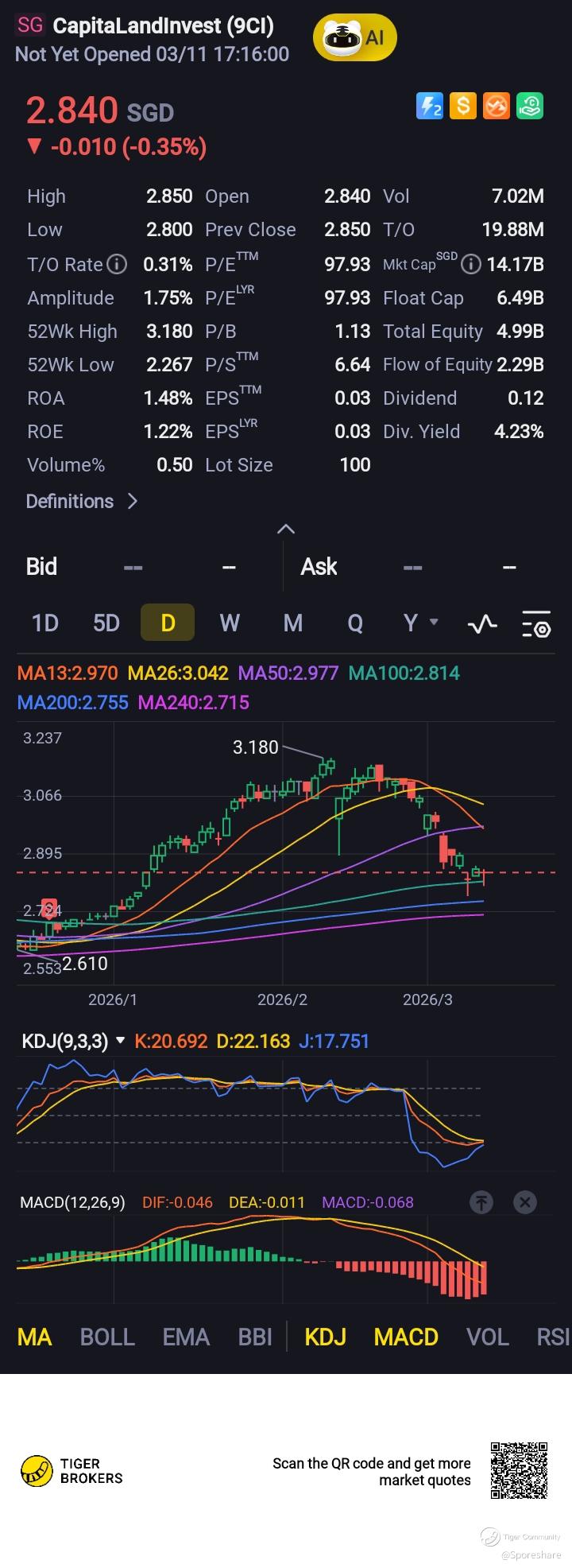
Task: Tap the chart waveform comparison icon
Action: [482, 624]
